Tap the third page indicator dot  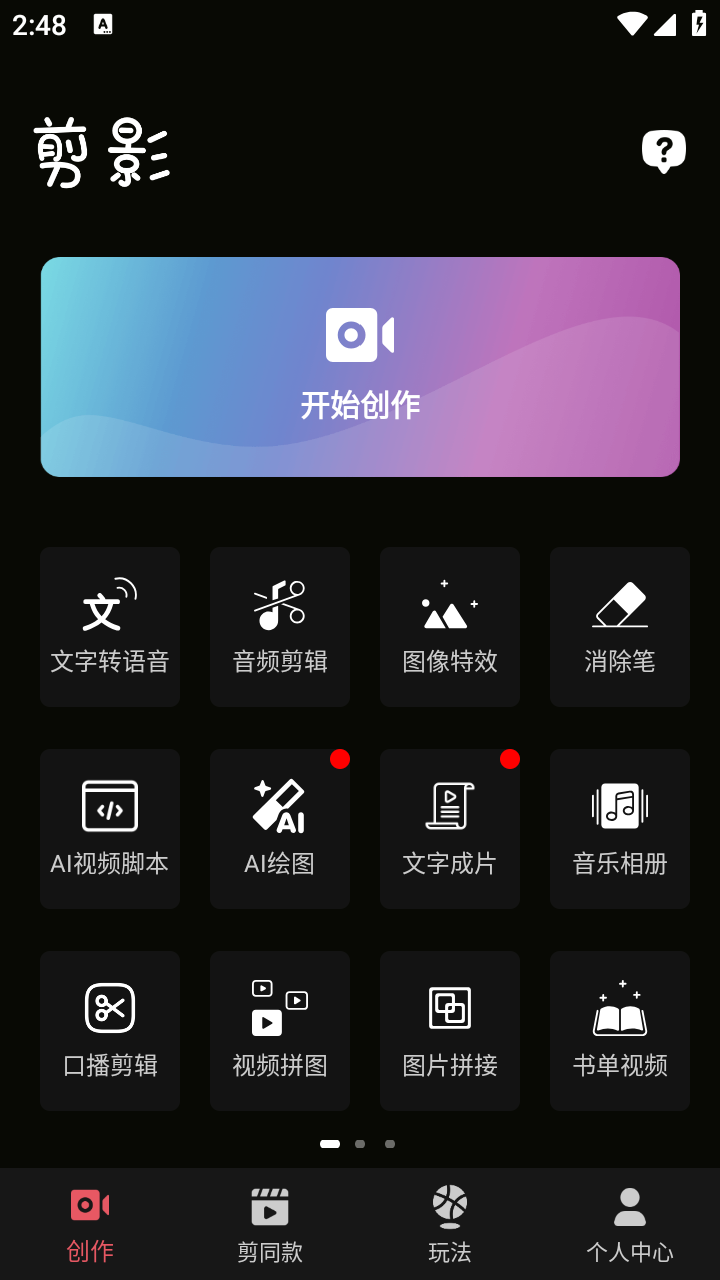390,1143
